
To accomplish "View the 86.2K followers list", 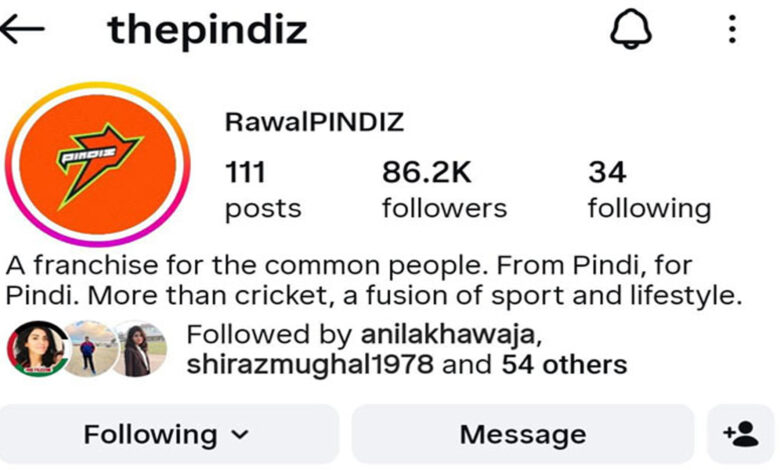I will tap(444, 189).
